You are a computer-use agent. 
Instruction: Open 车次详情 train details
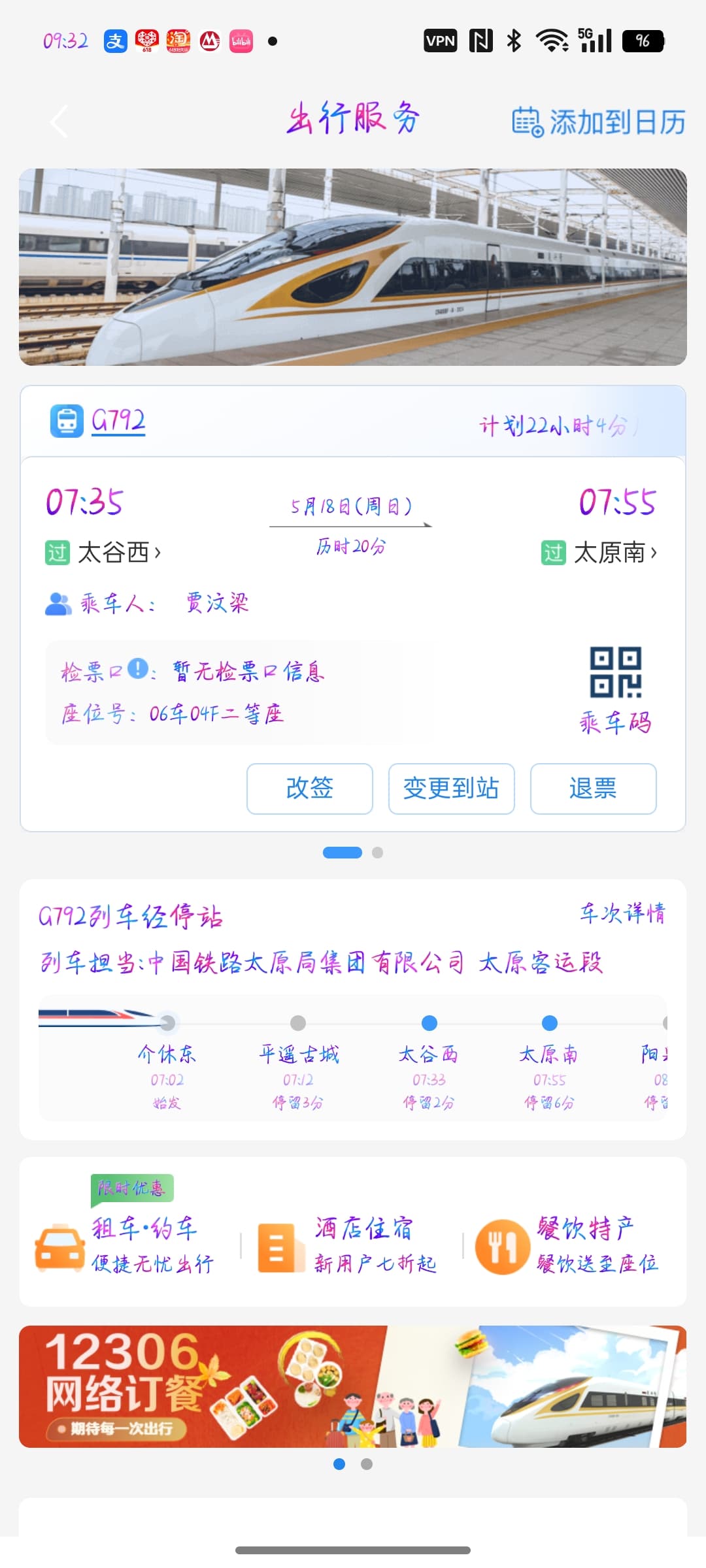point(622,913)
